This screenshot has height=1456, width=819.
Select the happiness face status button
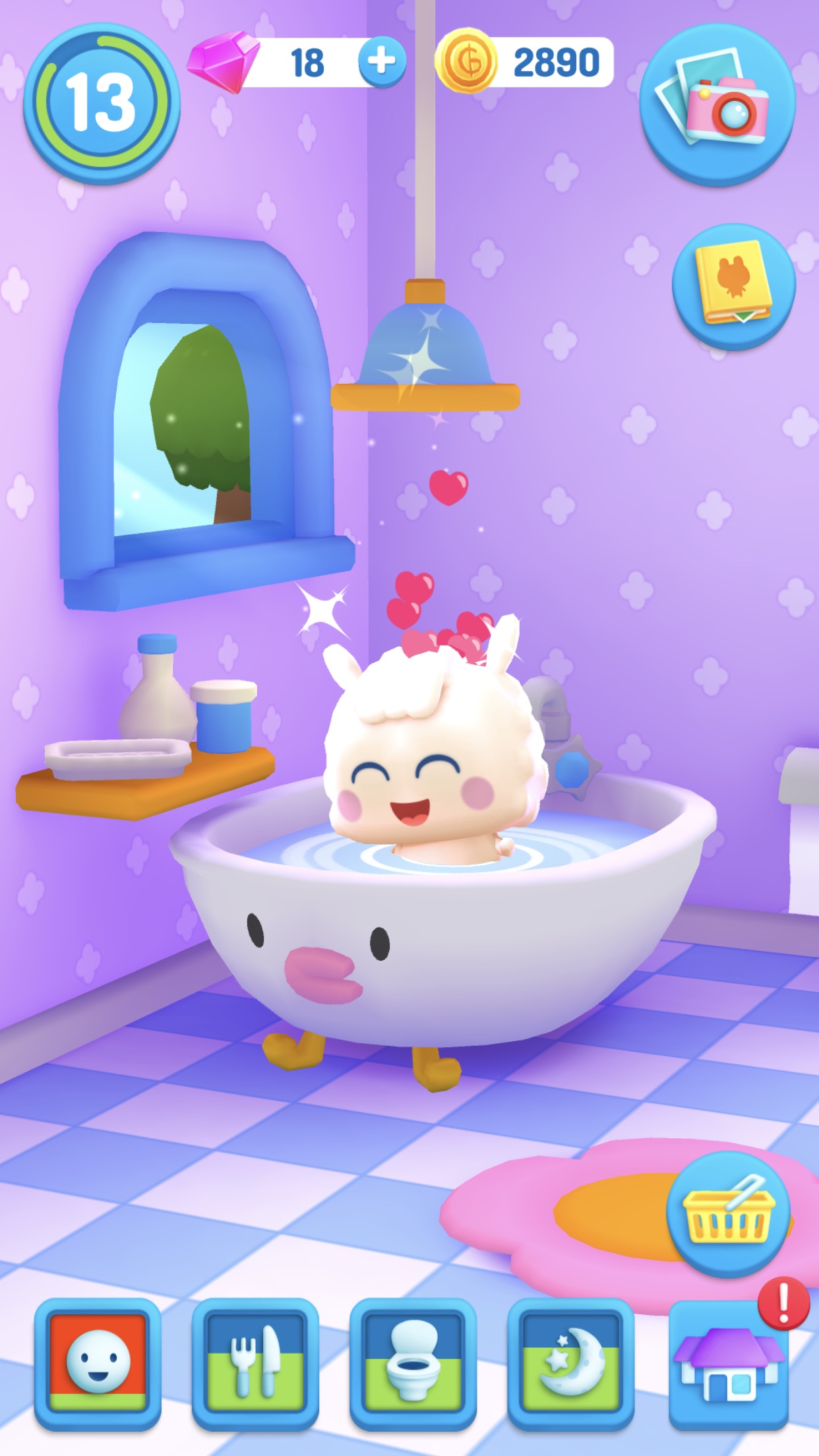pyautogui.click(x=98, y=1364)
